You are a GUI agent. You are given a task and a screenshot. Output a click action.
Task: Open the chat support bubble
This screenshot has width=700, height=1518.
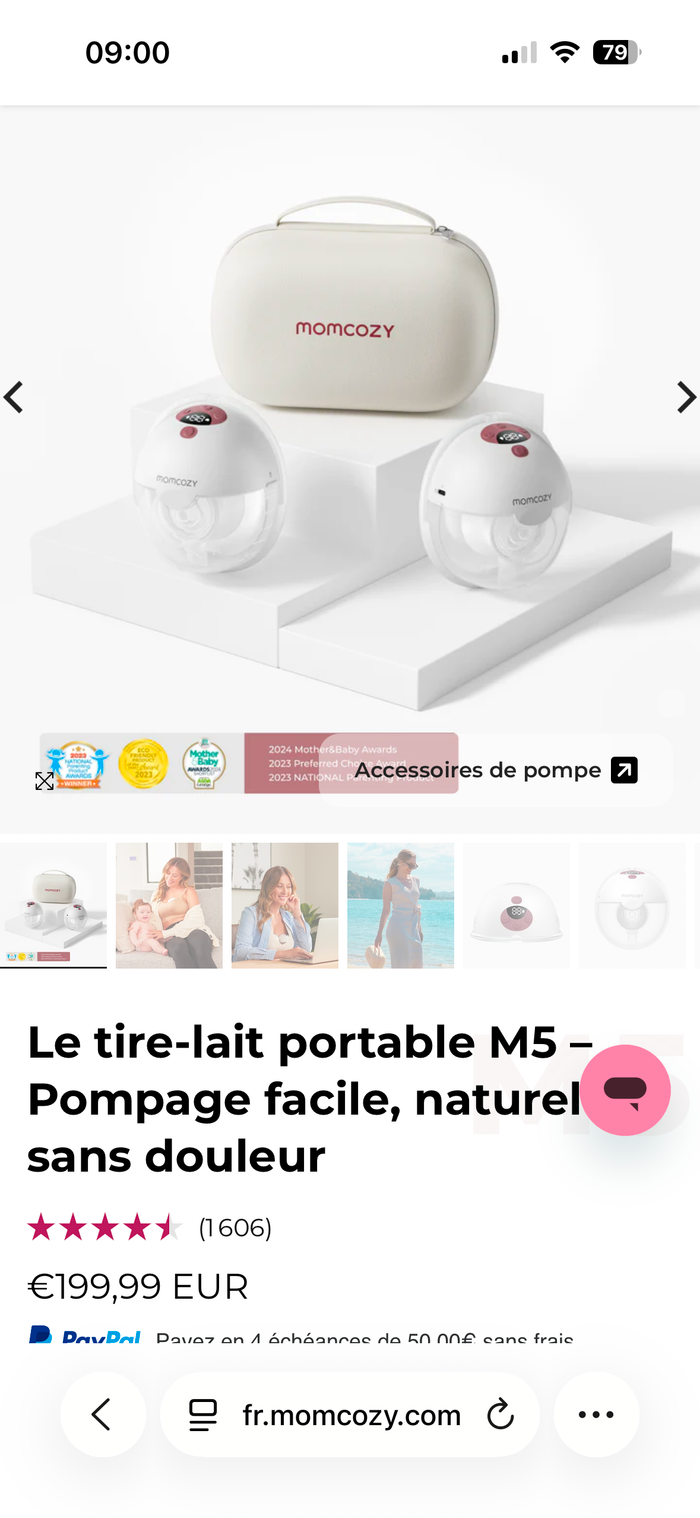[x=626, y=1089]
